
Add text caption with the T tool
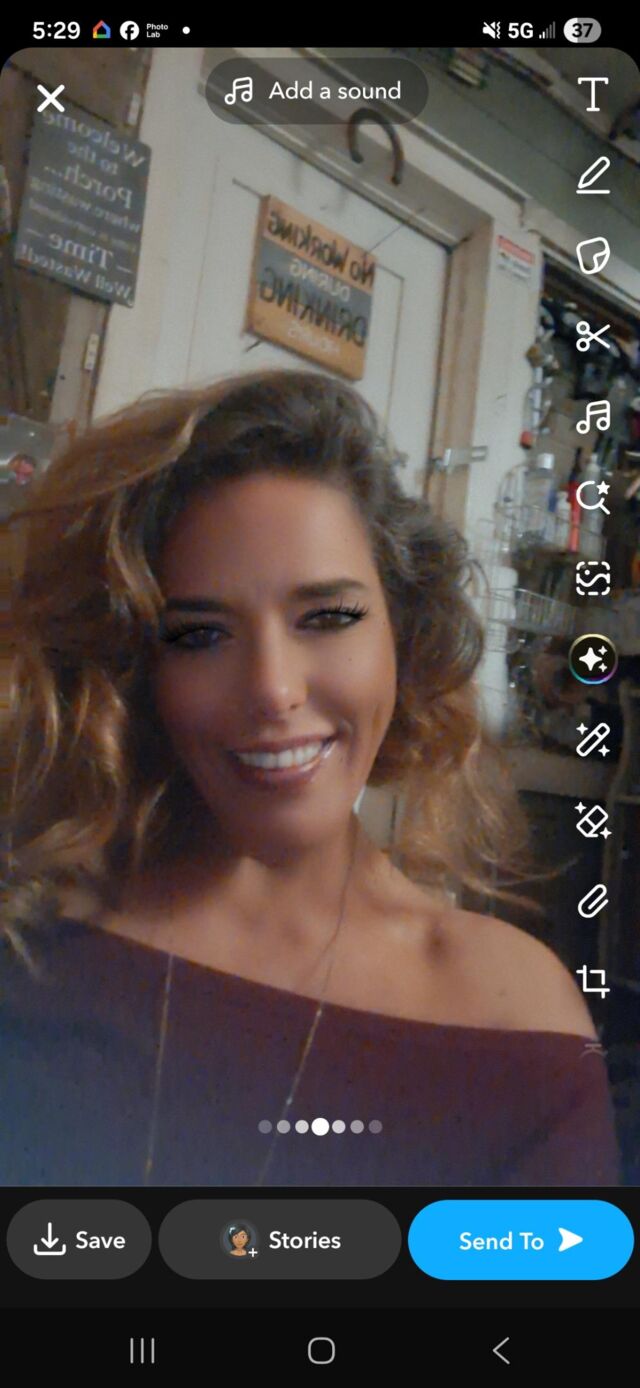(x=592, y=95)
